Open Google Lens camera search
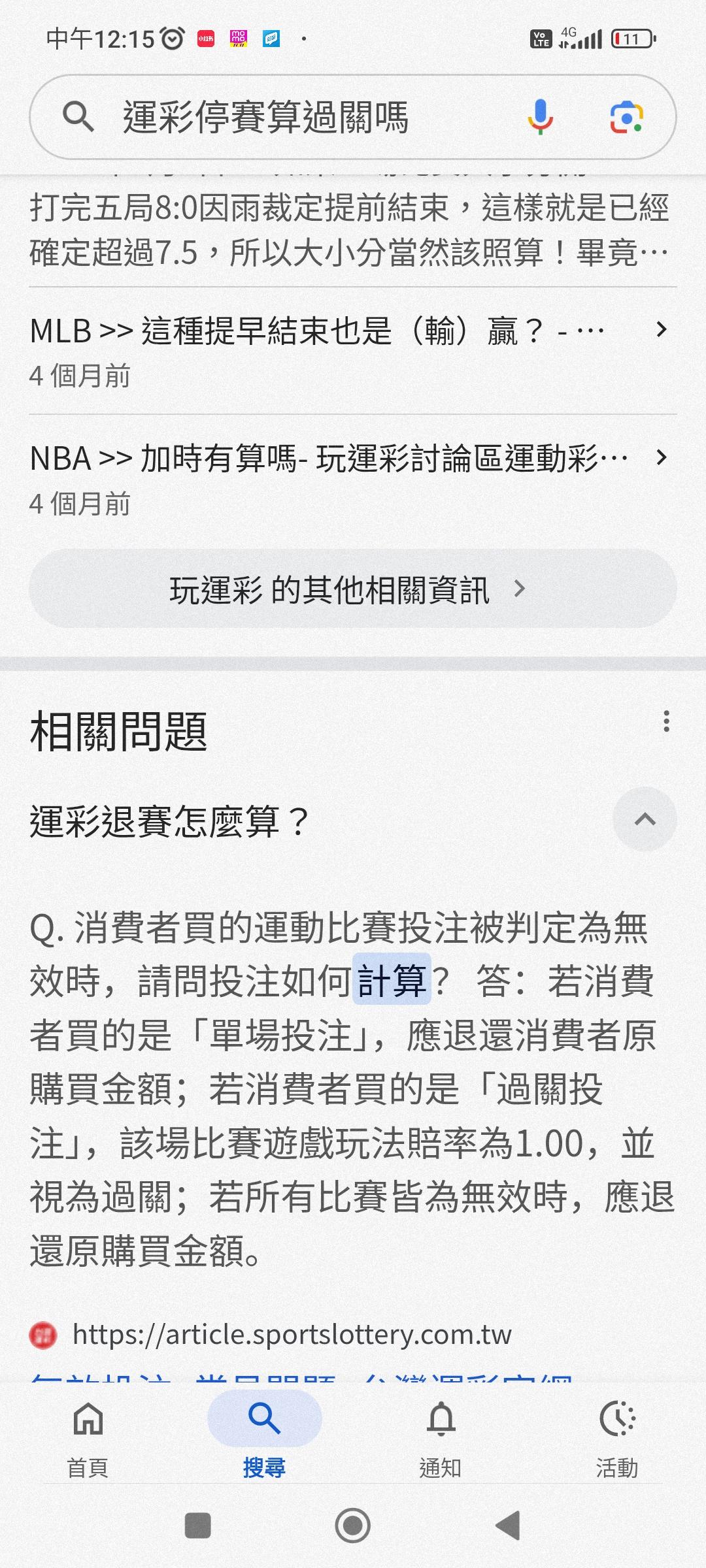706x1568 pixels. [x=626, y=118]
